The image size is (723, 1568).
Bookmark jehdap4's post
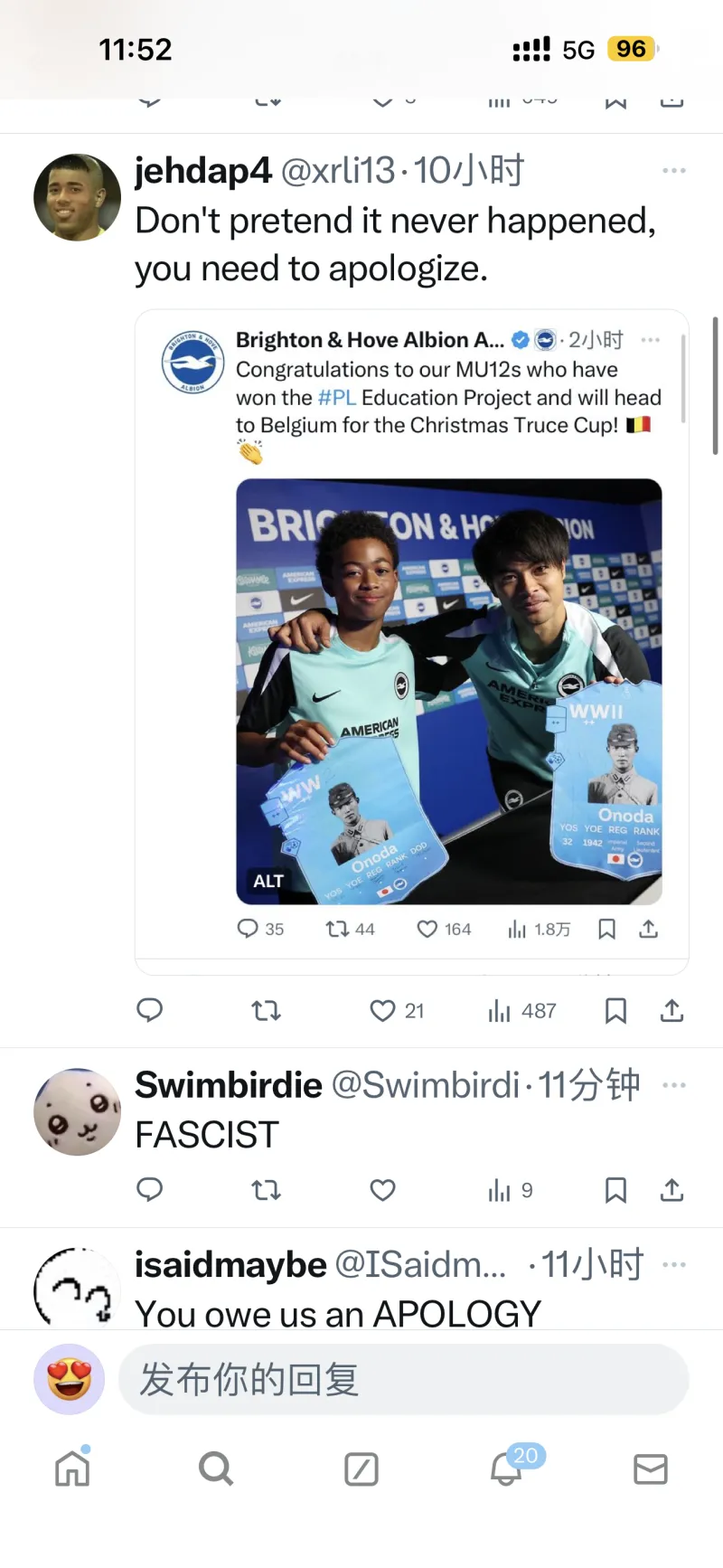coord(615,1010)
